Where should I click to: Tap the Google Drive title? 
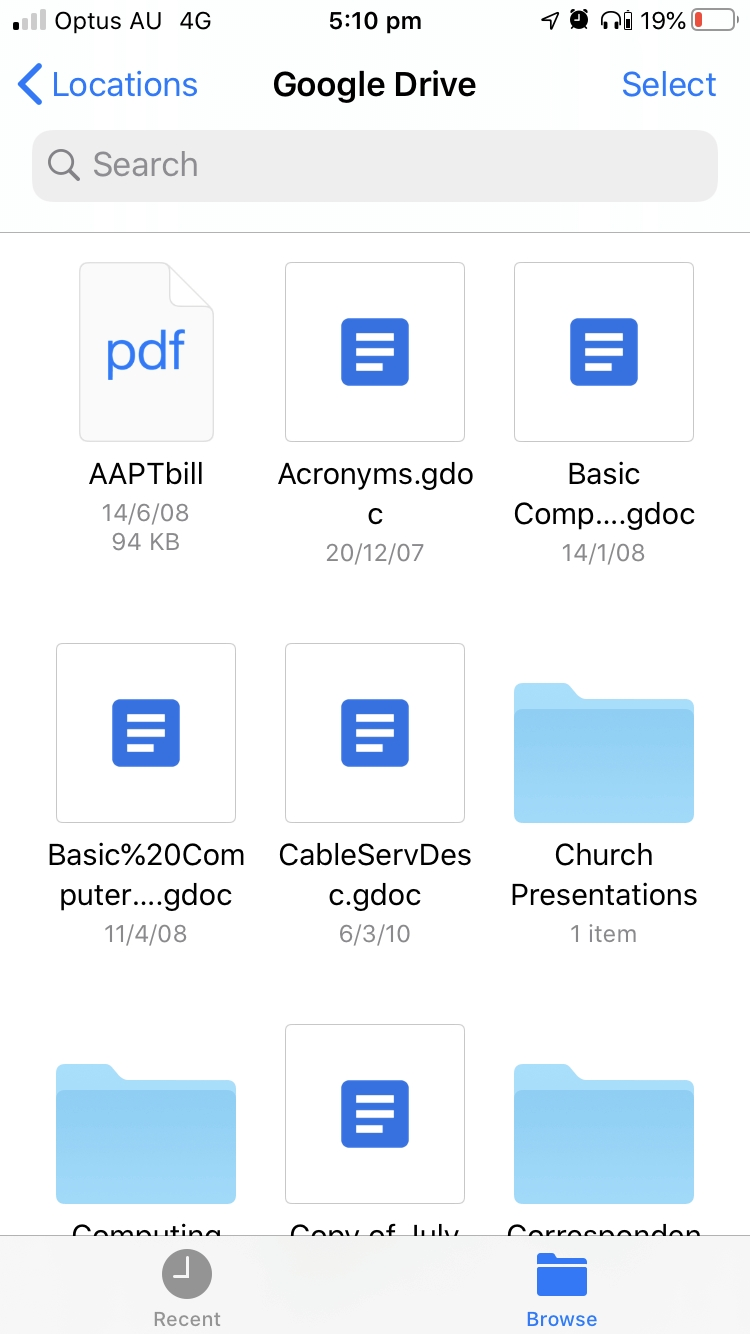pyautogui.click(x=375, y=84)
